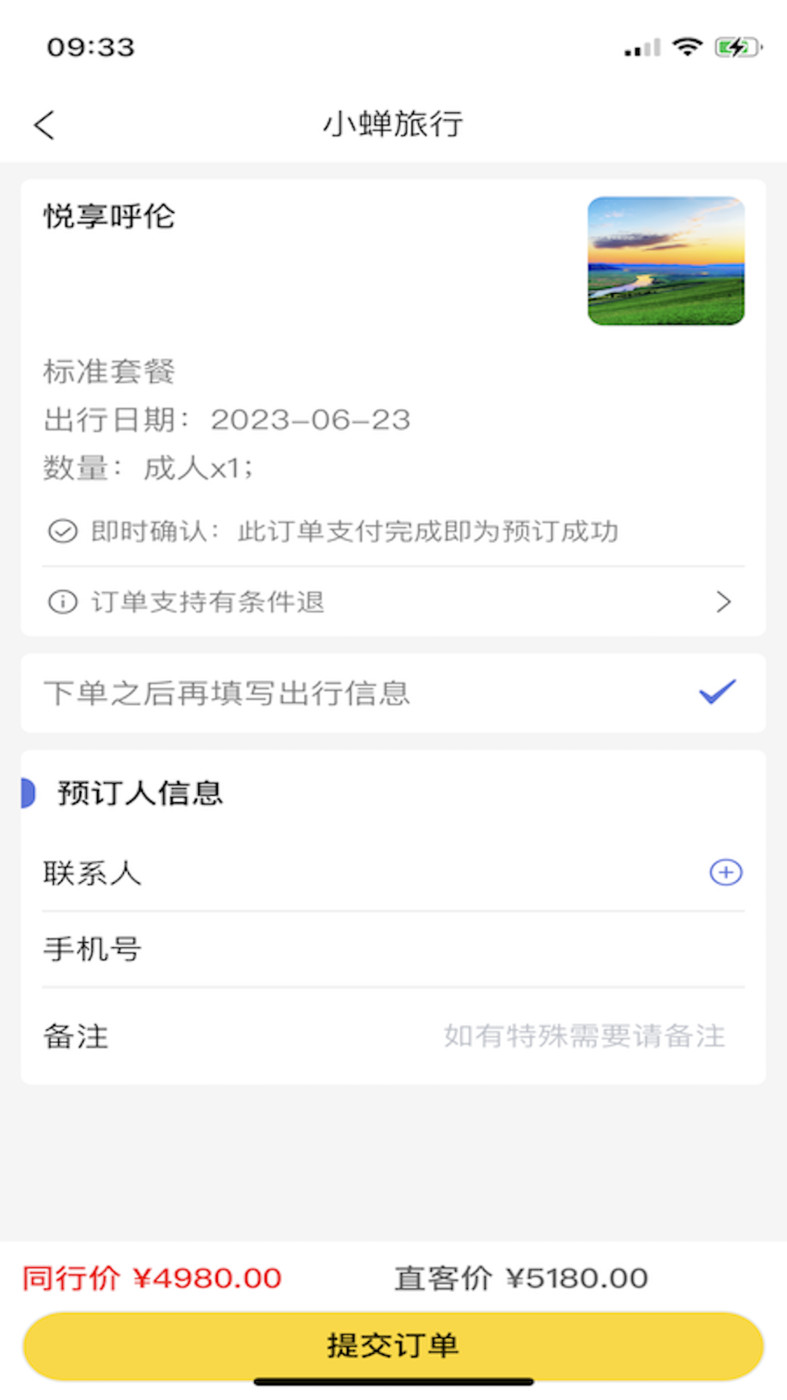Enable the deferred travel information setting
787x1400 pixels.
click(x=716, y=690)
